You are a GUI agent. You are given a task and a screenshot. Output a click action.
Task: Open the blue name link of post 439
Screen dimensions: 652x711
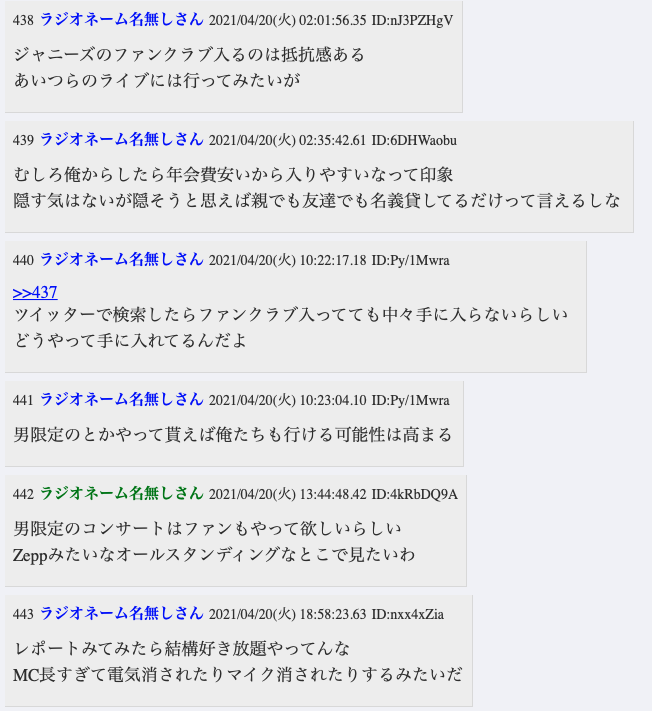tap(121, 140)
